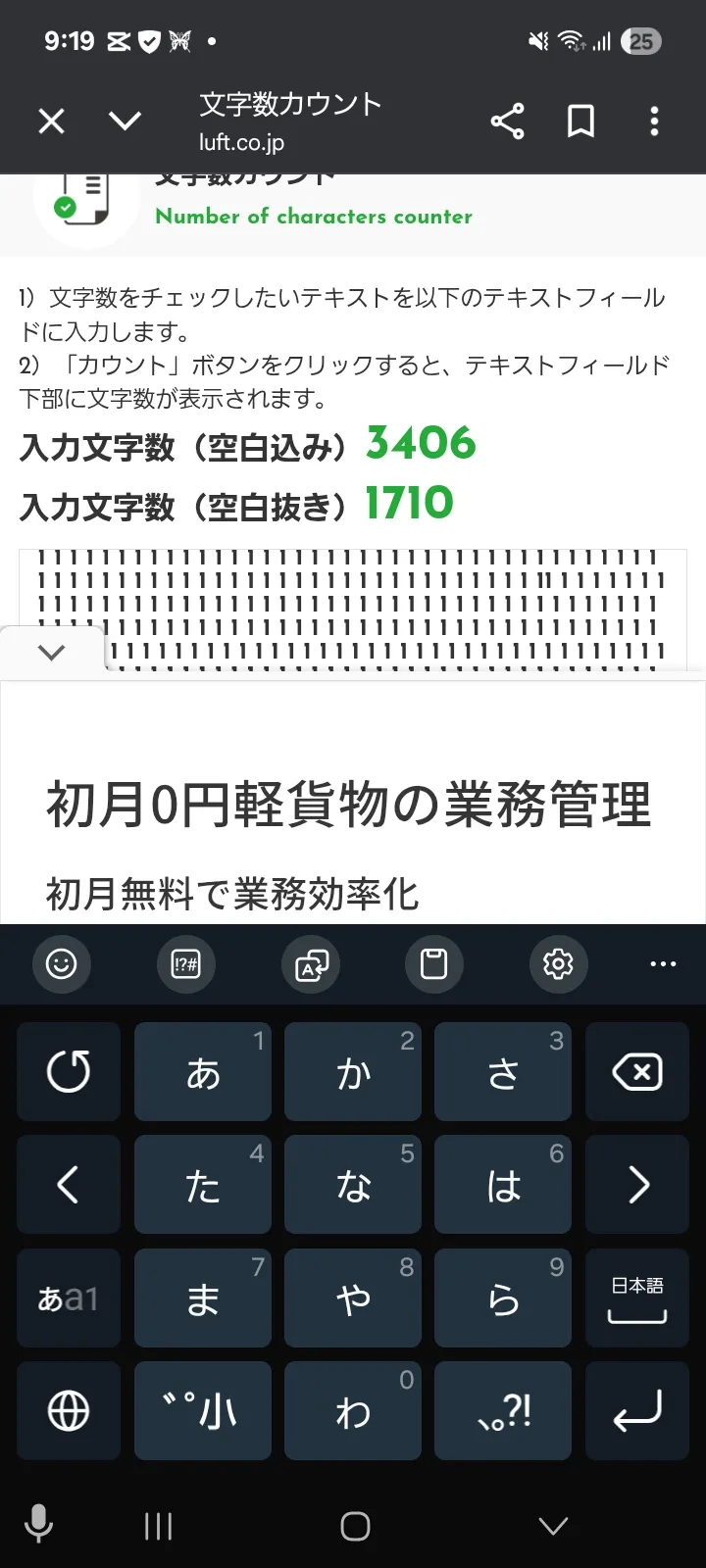Focus the text field to edit text
The height and width of the screenshot is (1568, 706).
click(x=353, y=610)
